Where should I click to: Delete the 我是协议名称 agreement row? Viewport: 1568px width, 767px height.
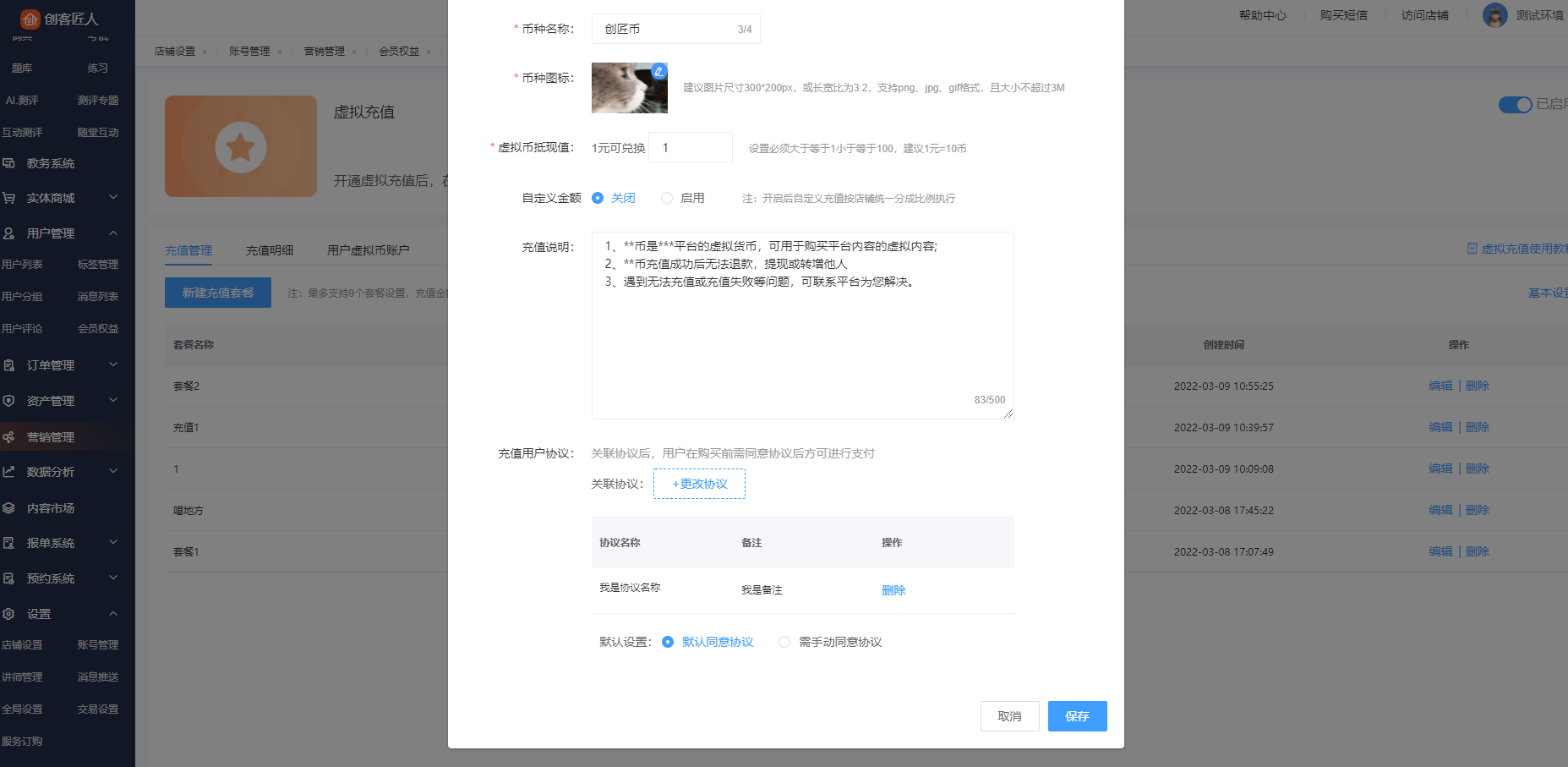pos(893,590)
